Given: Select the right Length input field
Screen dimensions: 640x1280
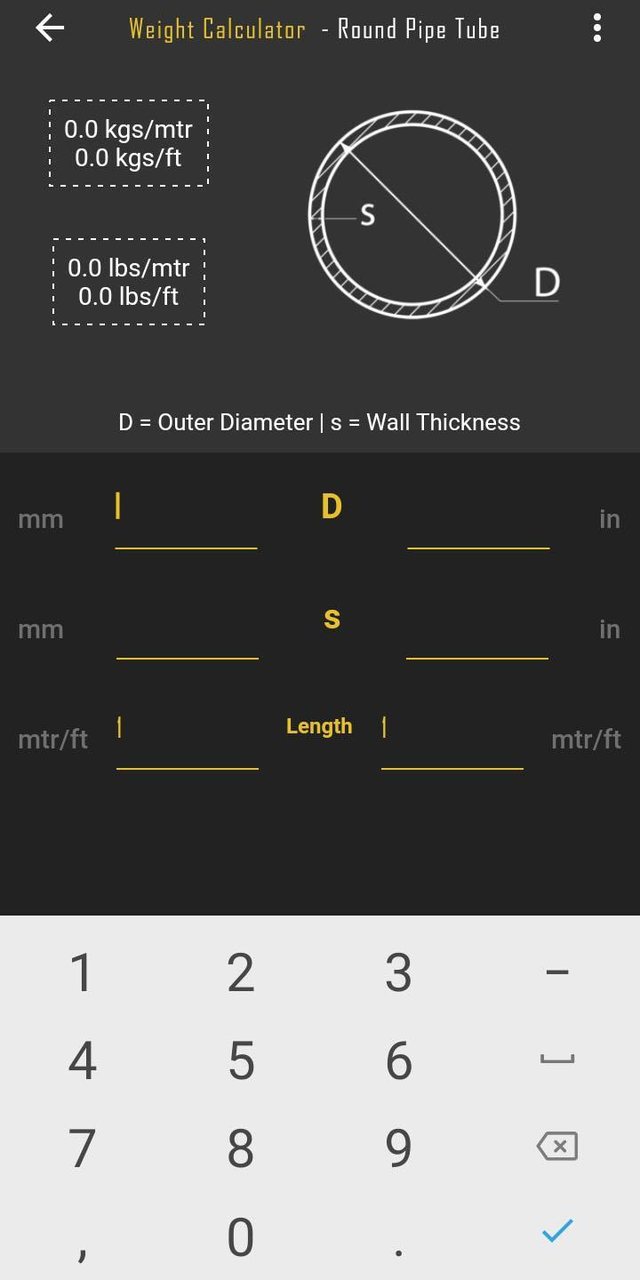Looking at the screenshot, I should pos(452,742).
